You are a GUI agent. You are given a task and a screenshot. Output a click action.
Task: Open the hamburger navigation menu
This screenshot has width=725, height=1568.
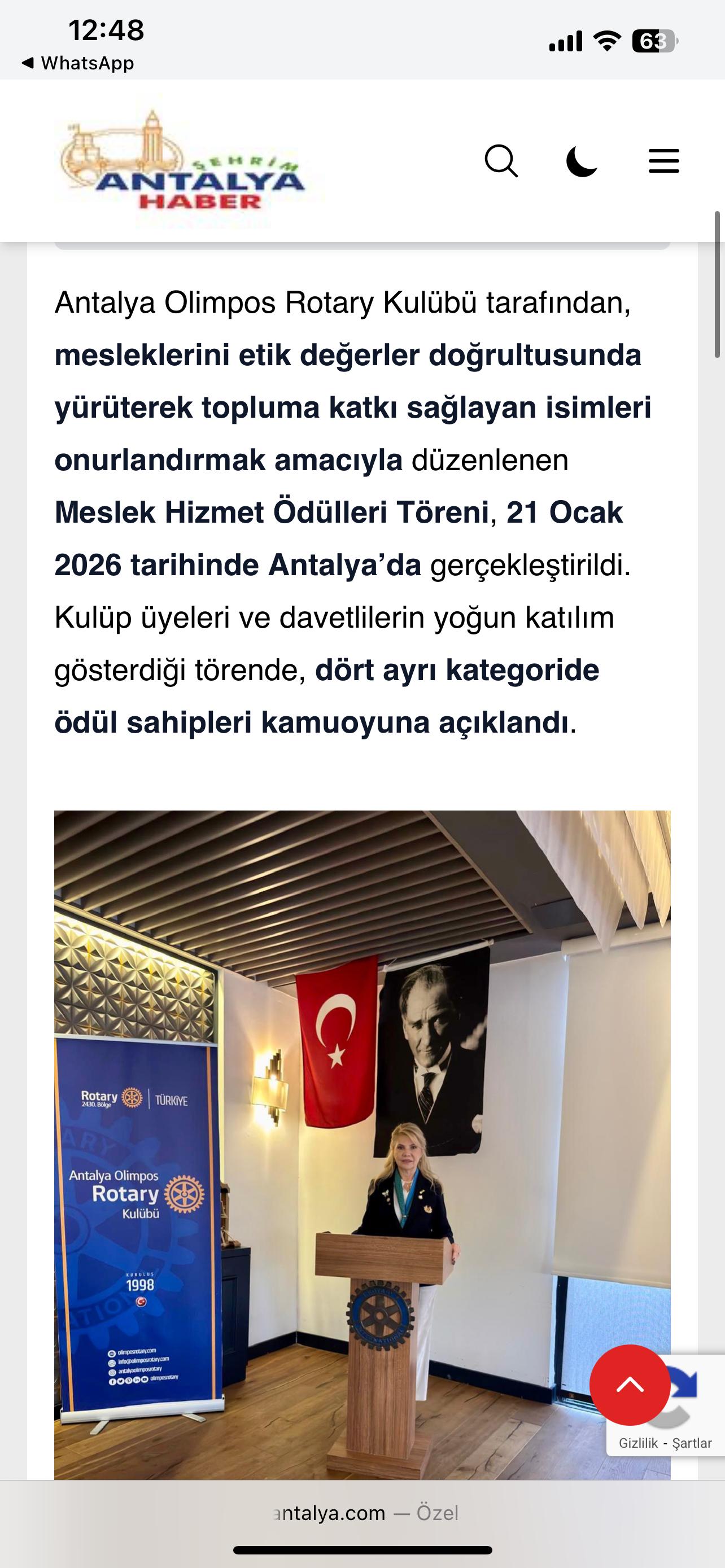pos(665,162)
